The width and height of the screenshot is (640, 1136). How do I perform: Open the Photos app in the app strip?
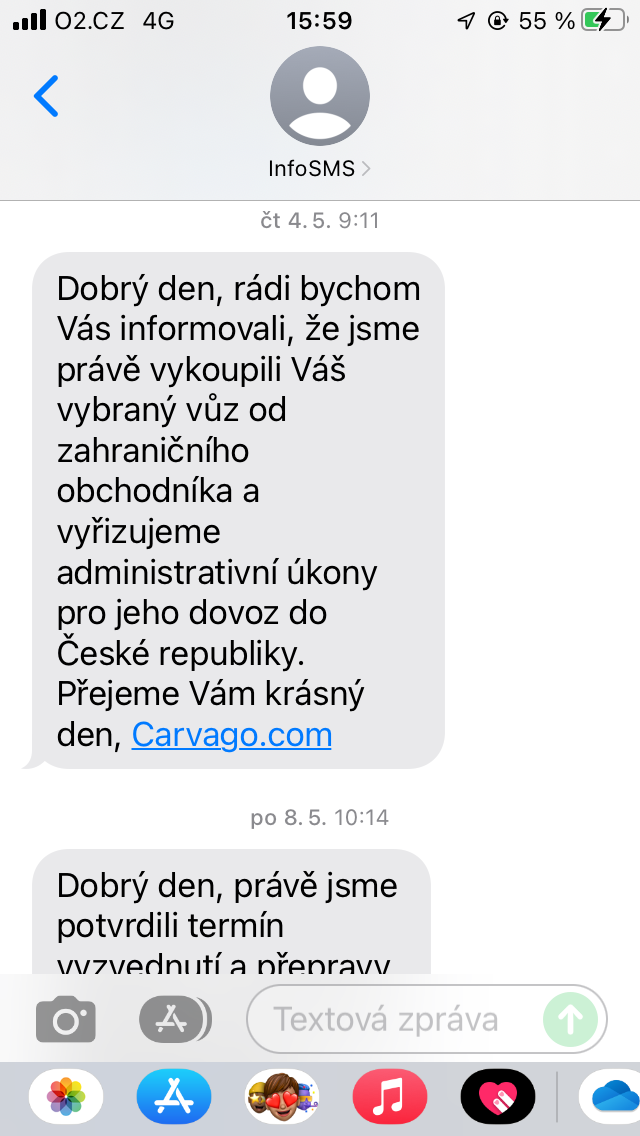[66, 1097]
